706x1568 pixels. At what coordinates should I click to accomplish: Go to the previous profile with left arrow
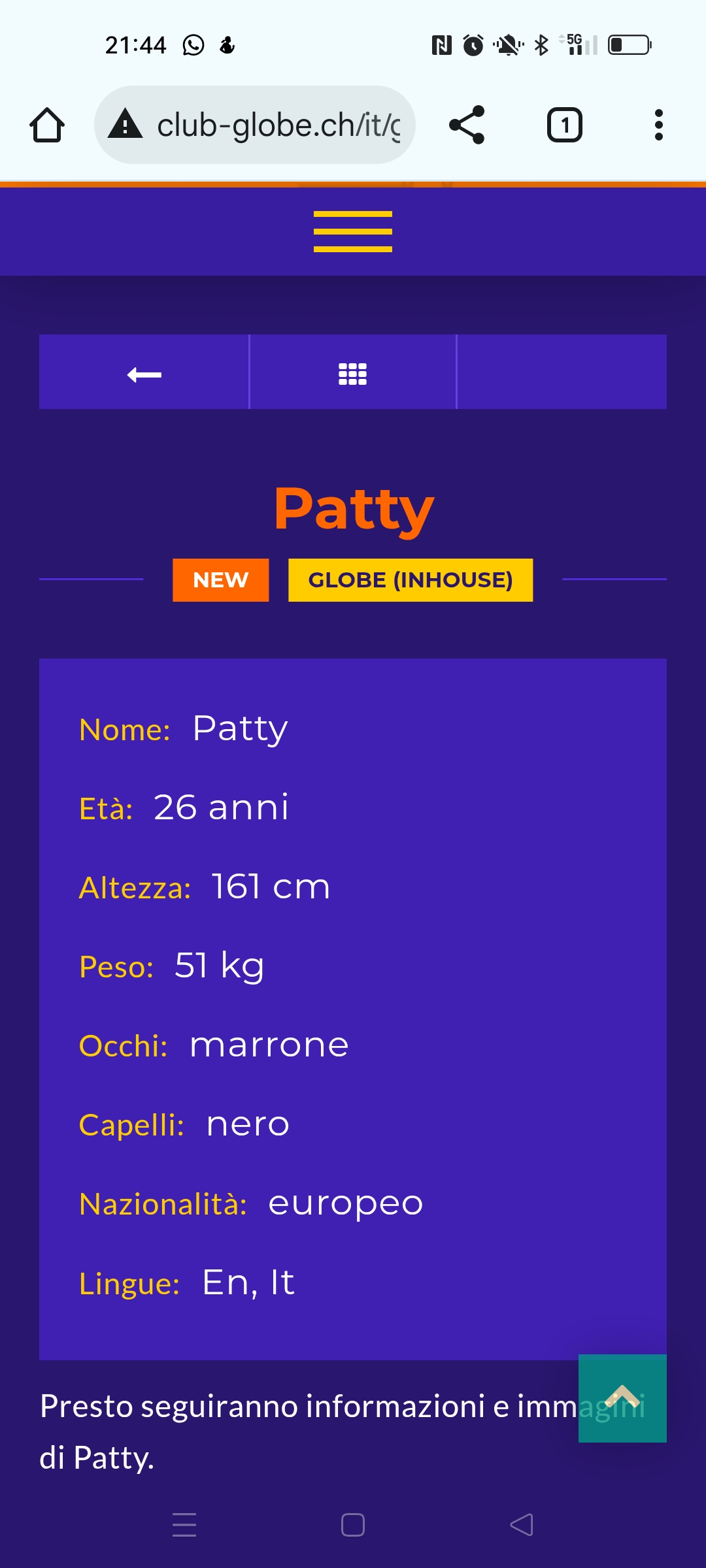[144, 374]
